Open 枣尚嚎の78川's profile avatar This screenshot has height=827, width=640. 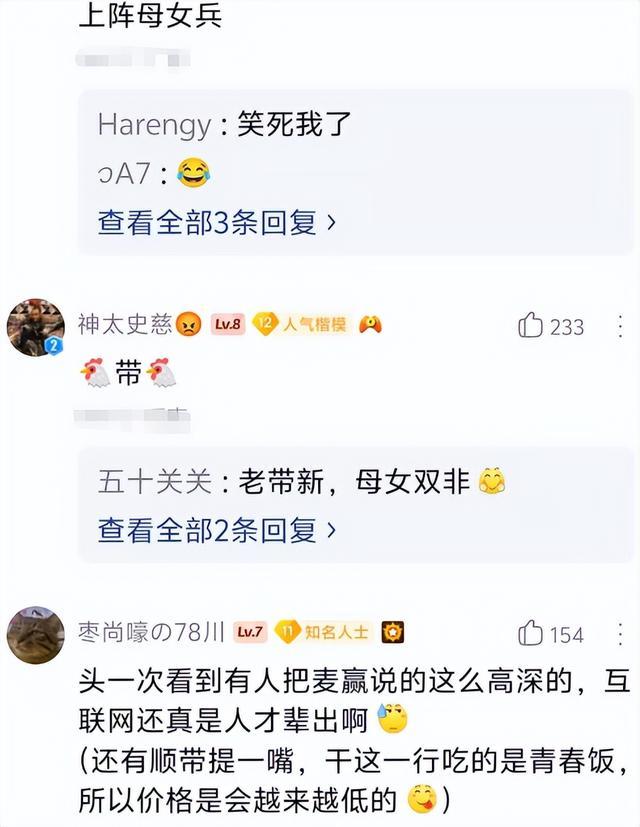pyautogui.click(x=36, y=634)
